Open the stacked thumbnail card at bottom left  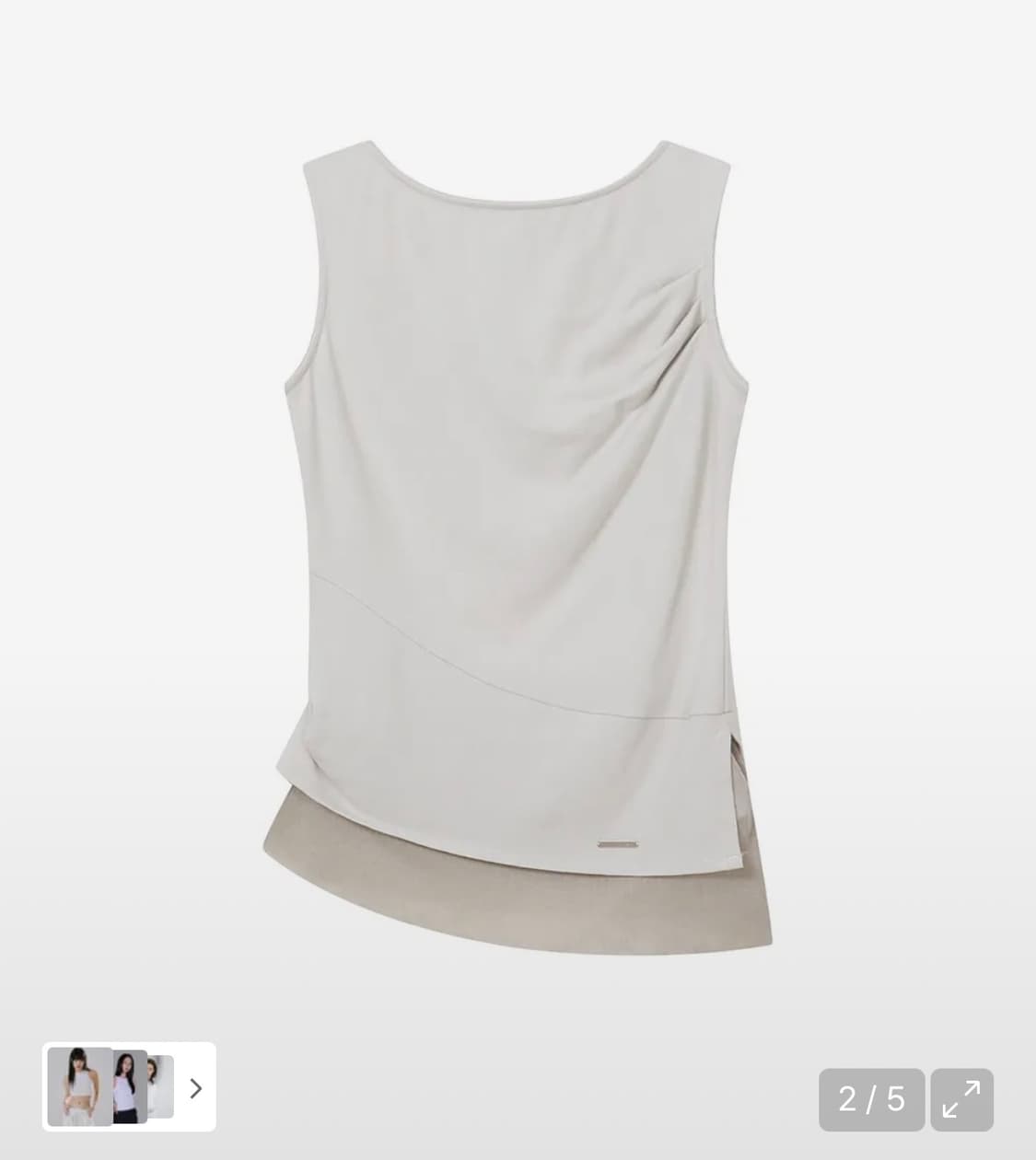(111, 1088)
